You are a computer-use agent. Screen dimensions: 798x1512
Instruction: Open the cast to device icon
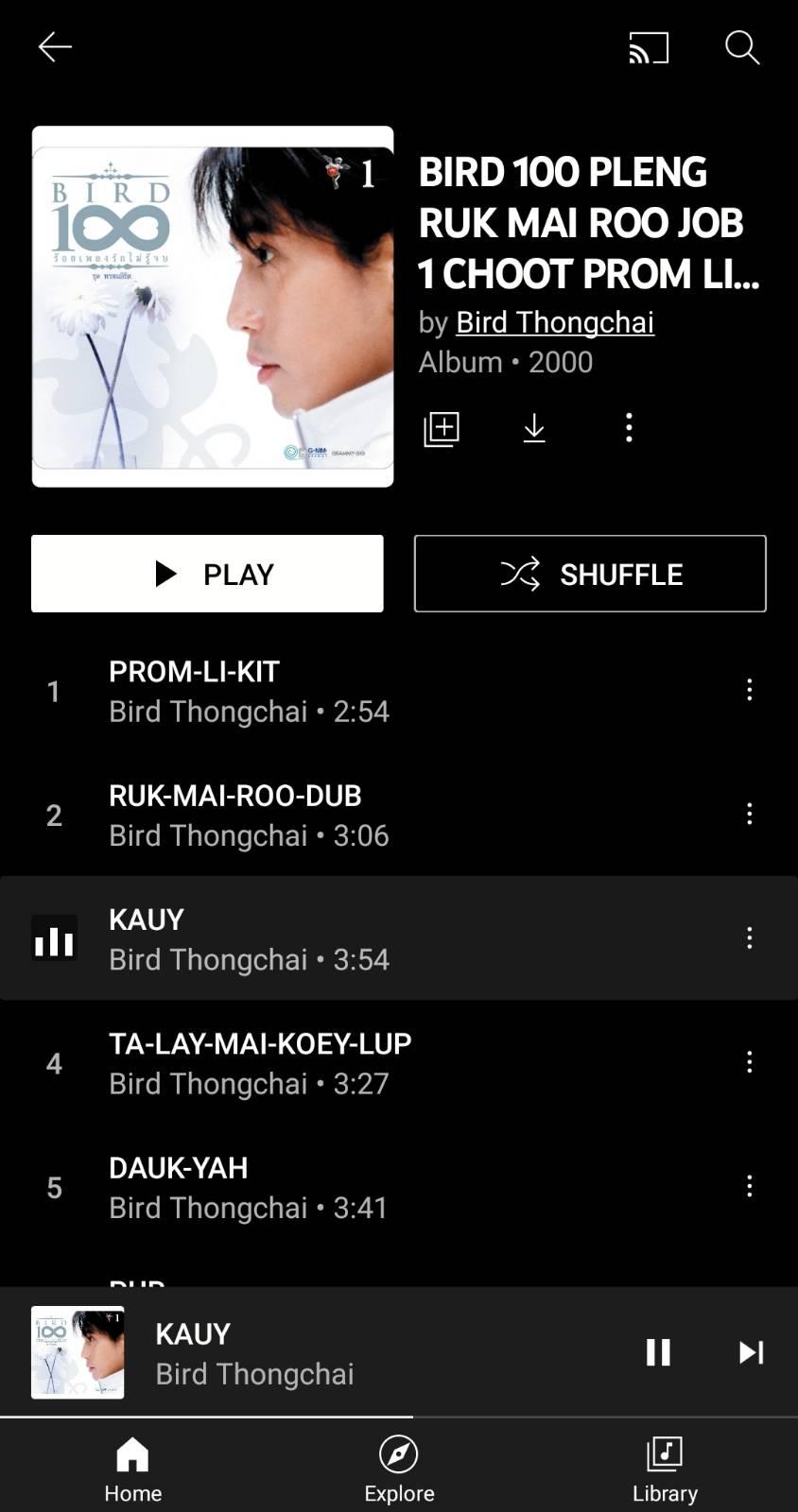(x=649, y=47)
